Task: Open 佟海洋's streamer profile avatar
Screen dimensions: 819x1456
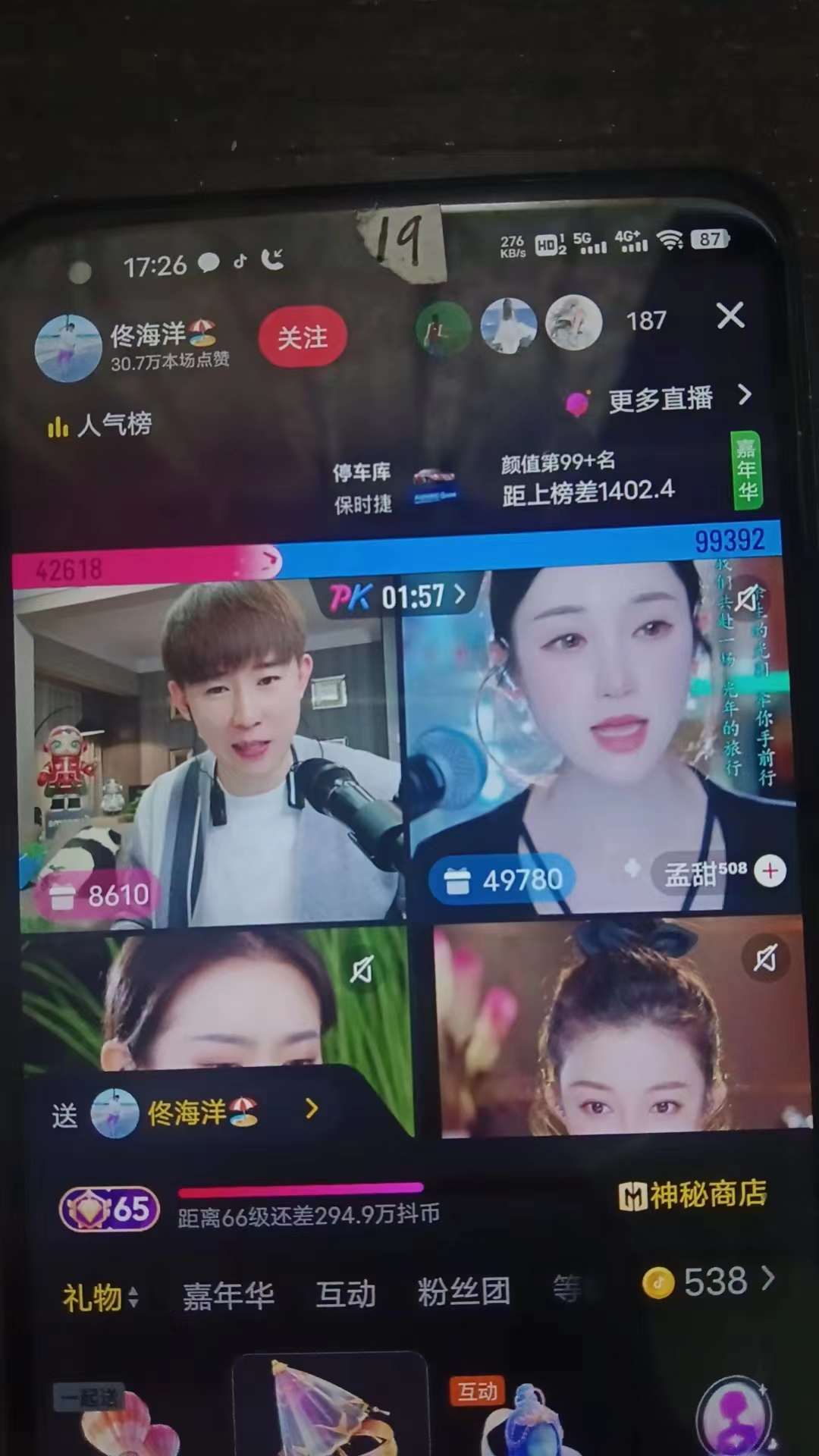Action: [68, 349]
